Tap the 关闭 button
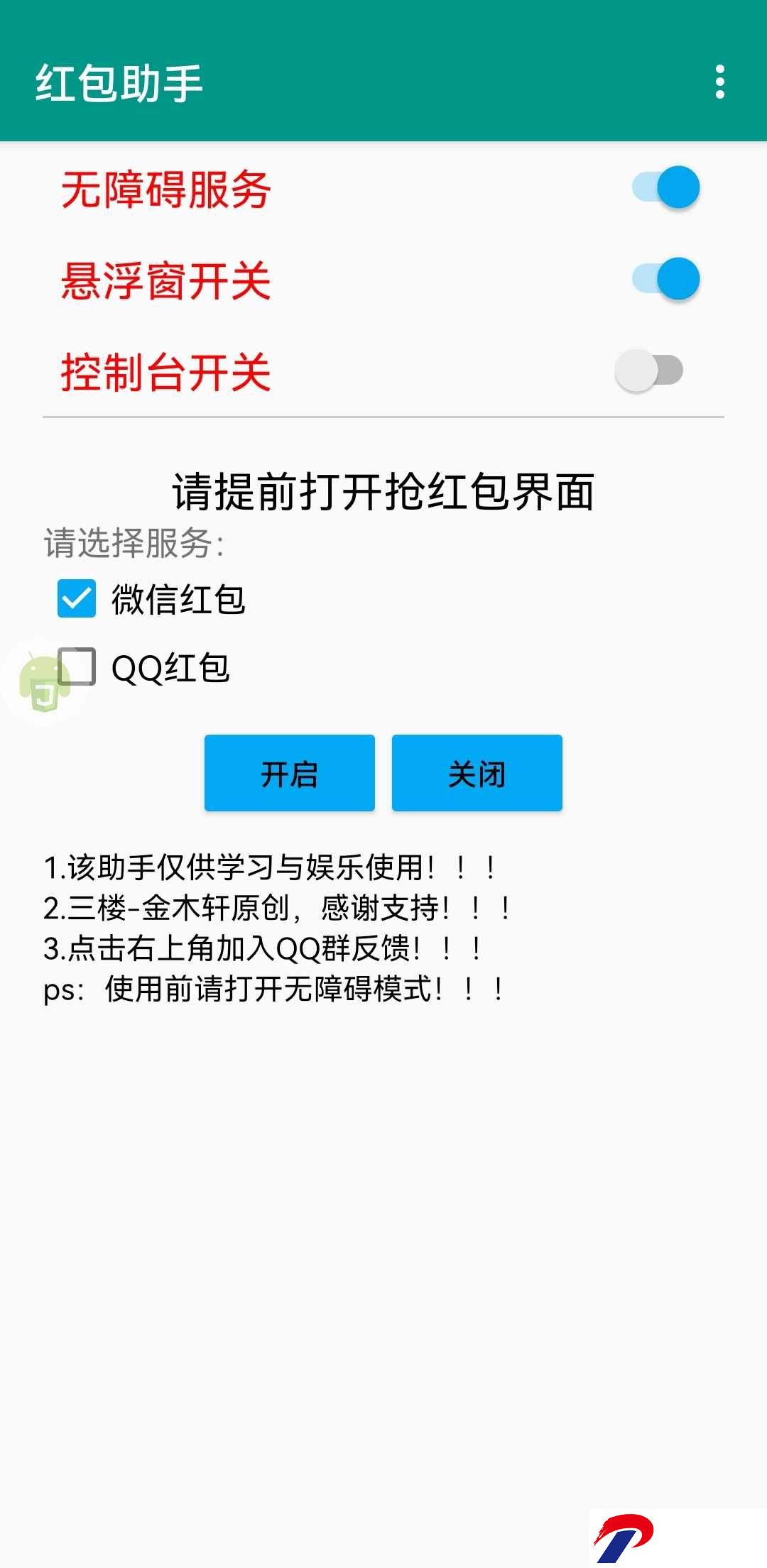The height and width of the screenshot is (1568, 767). pos(477,773)
